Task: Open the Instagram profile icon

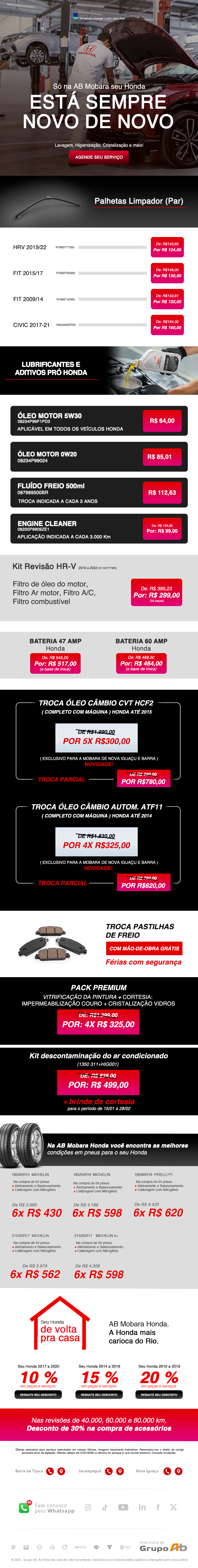Action: (x=88, y=1507)
